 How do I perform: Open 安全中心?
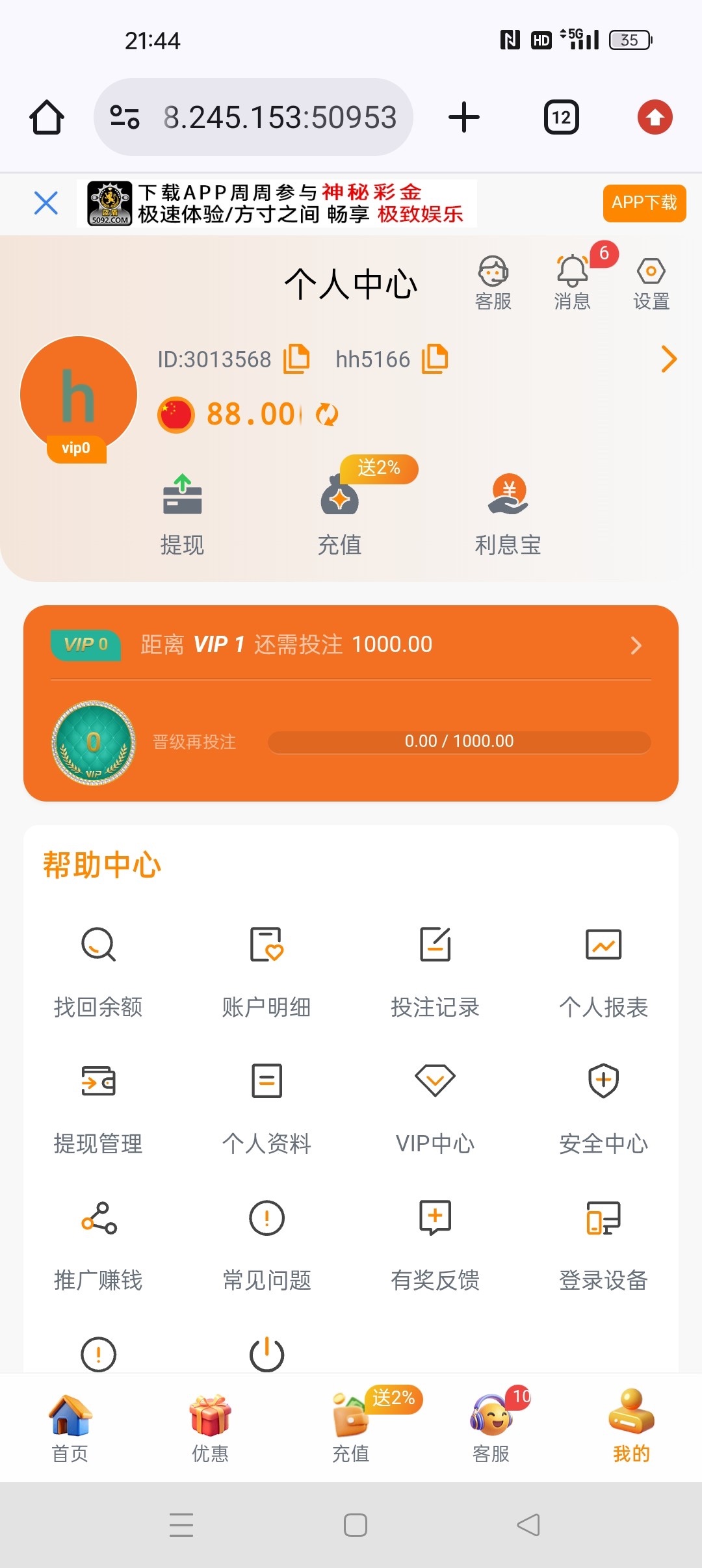click(603, 1106)
